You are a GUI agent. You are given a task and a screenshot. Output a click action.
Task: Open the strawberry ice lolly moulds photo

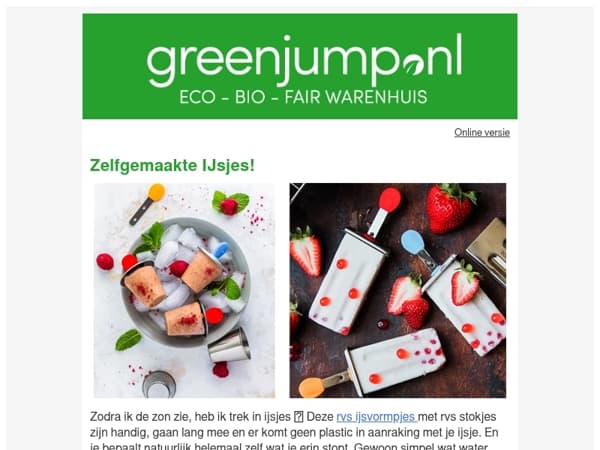pyautogui.click(x=398, y=290)
